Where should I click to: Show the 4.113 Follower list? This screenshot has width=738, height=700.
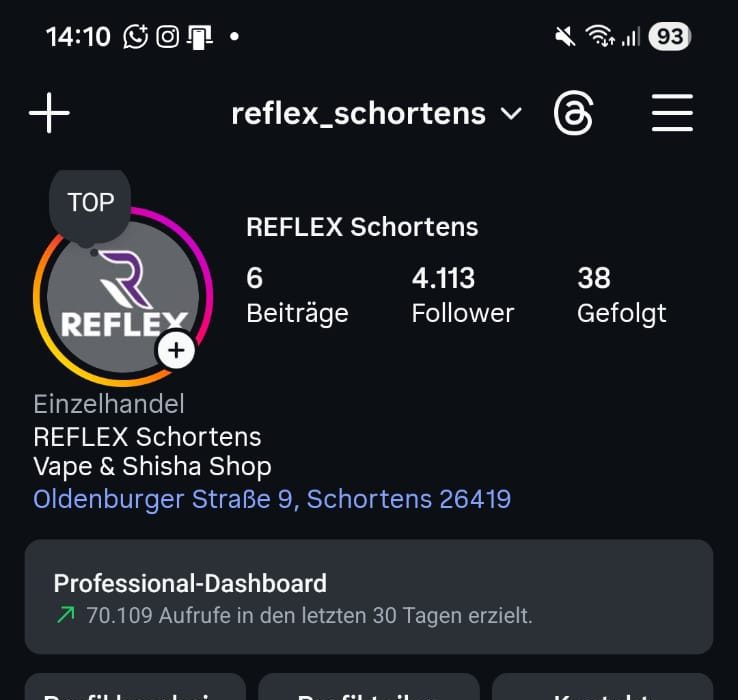click(462, 295)
